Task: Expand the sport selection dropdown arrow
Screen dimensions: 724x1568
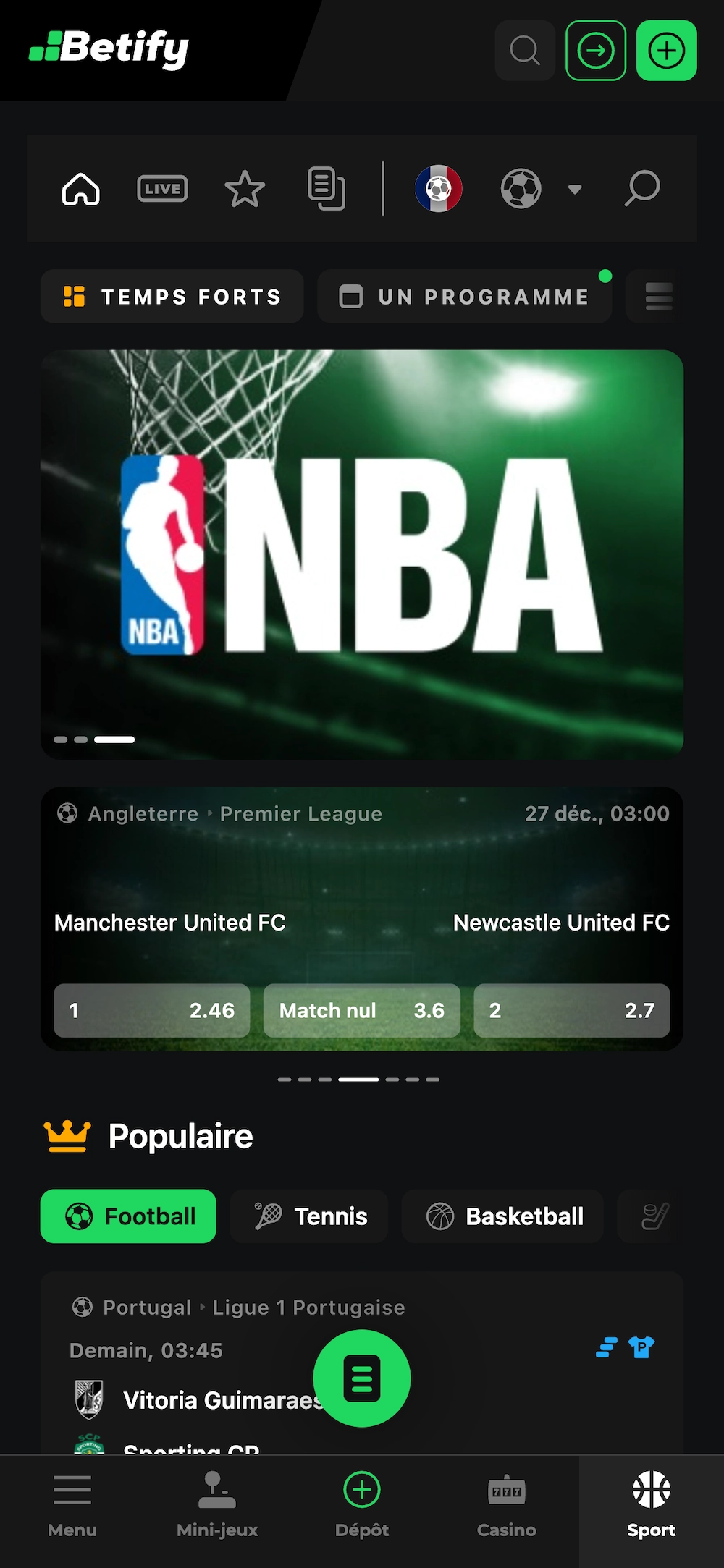Action: coord(576,190)
